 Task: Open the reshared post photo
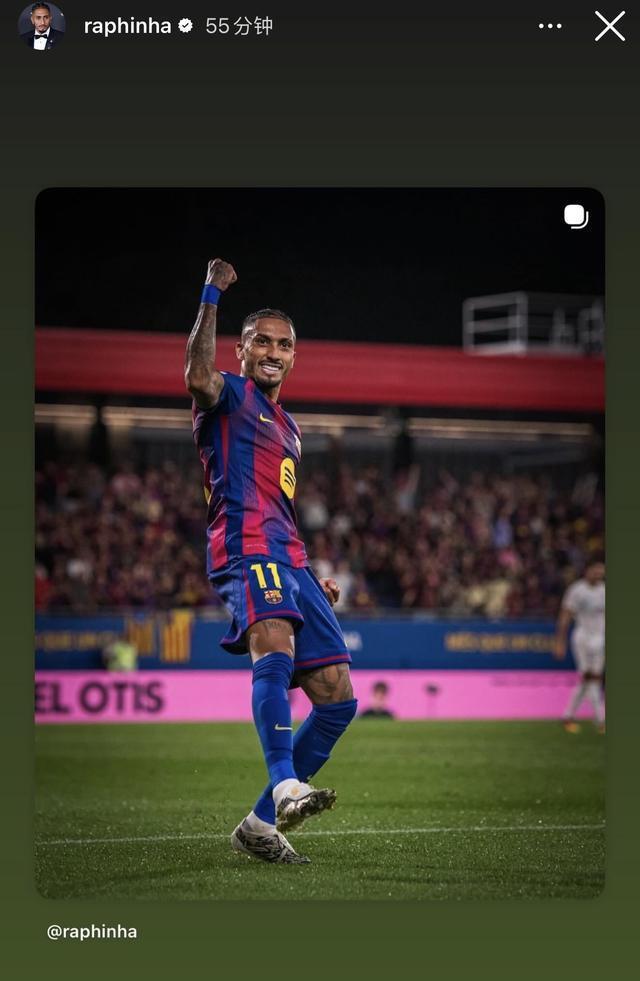(320, 543)
